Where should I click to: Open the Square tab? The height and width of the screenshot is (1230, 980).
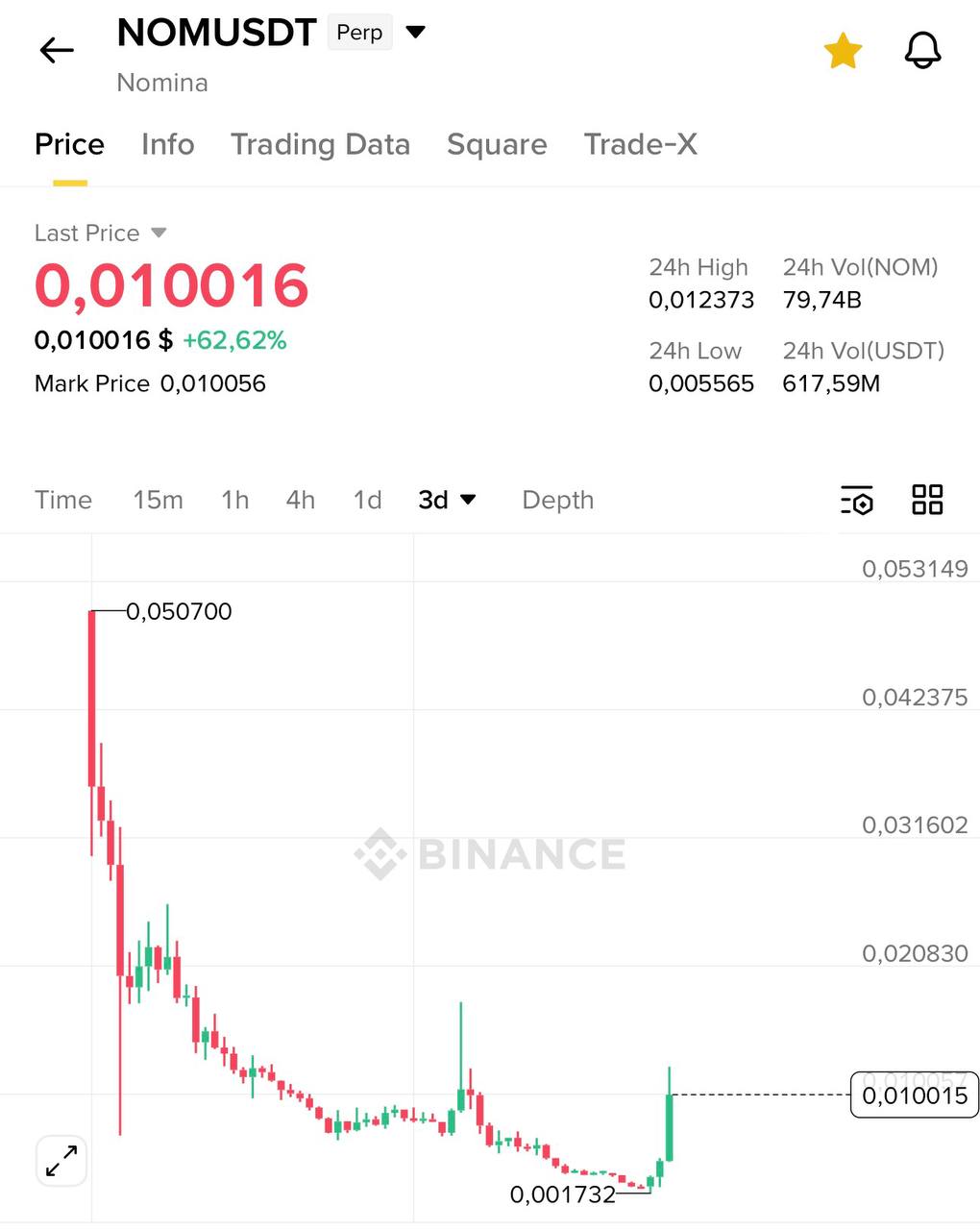tap(497, 144)
